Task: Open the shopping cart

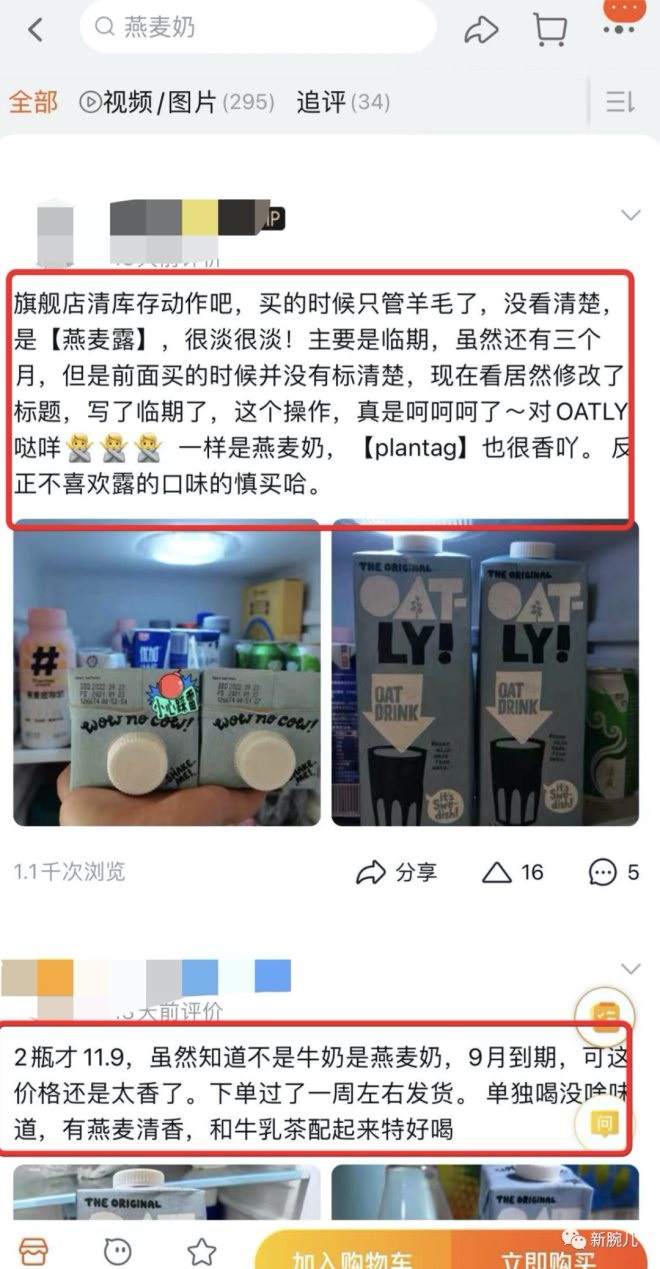Action: pyautogui.click(x=550, y=29)
